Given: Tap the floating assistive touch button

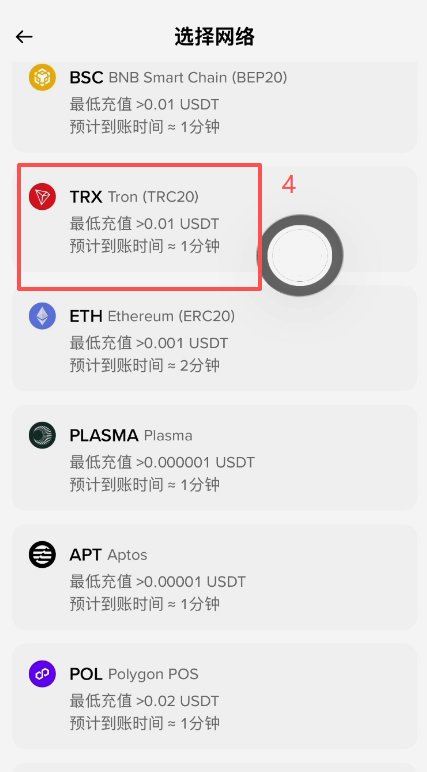Looking at the screenshot, I should point(299,255).
